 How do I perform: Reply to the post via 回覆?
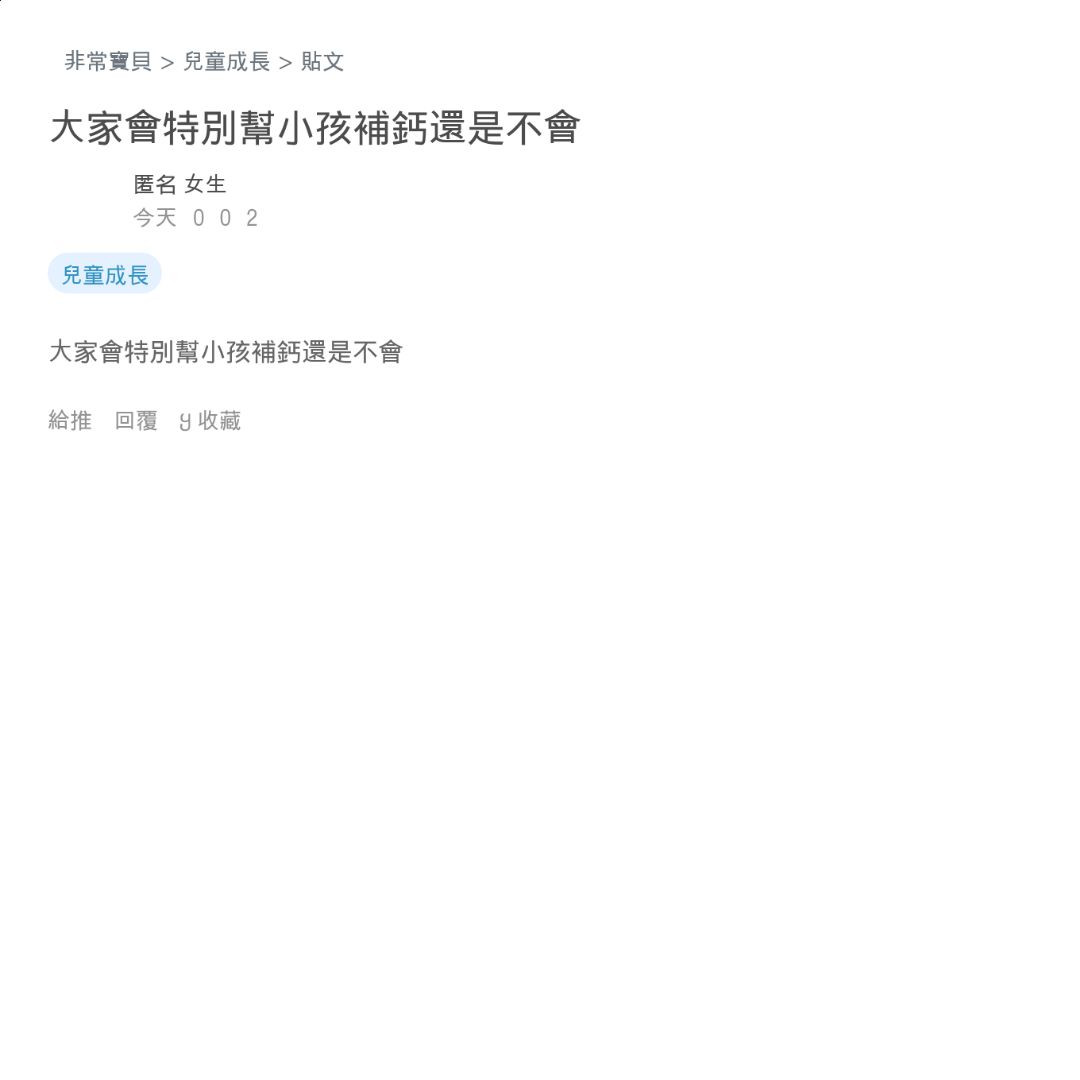tap(137, 421)
